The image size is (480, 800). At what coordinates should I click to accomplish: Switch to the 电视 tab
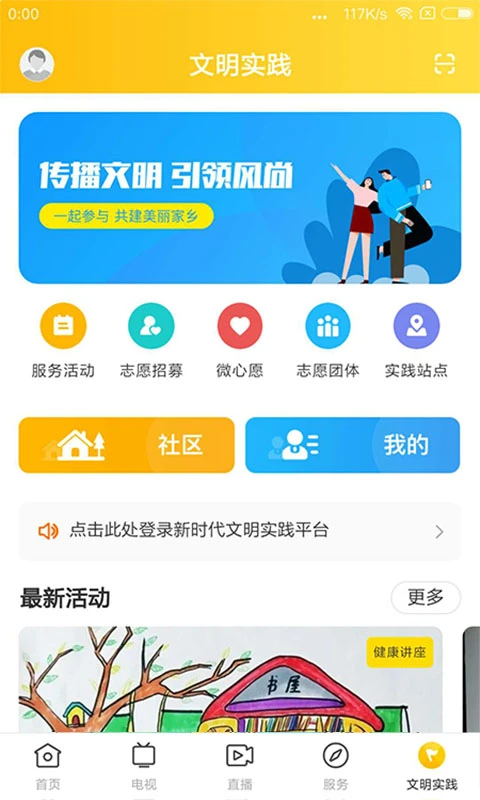coord(144,767)
